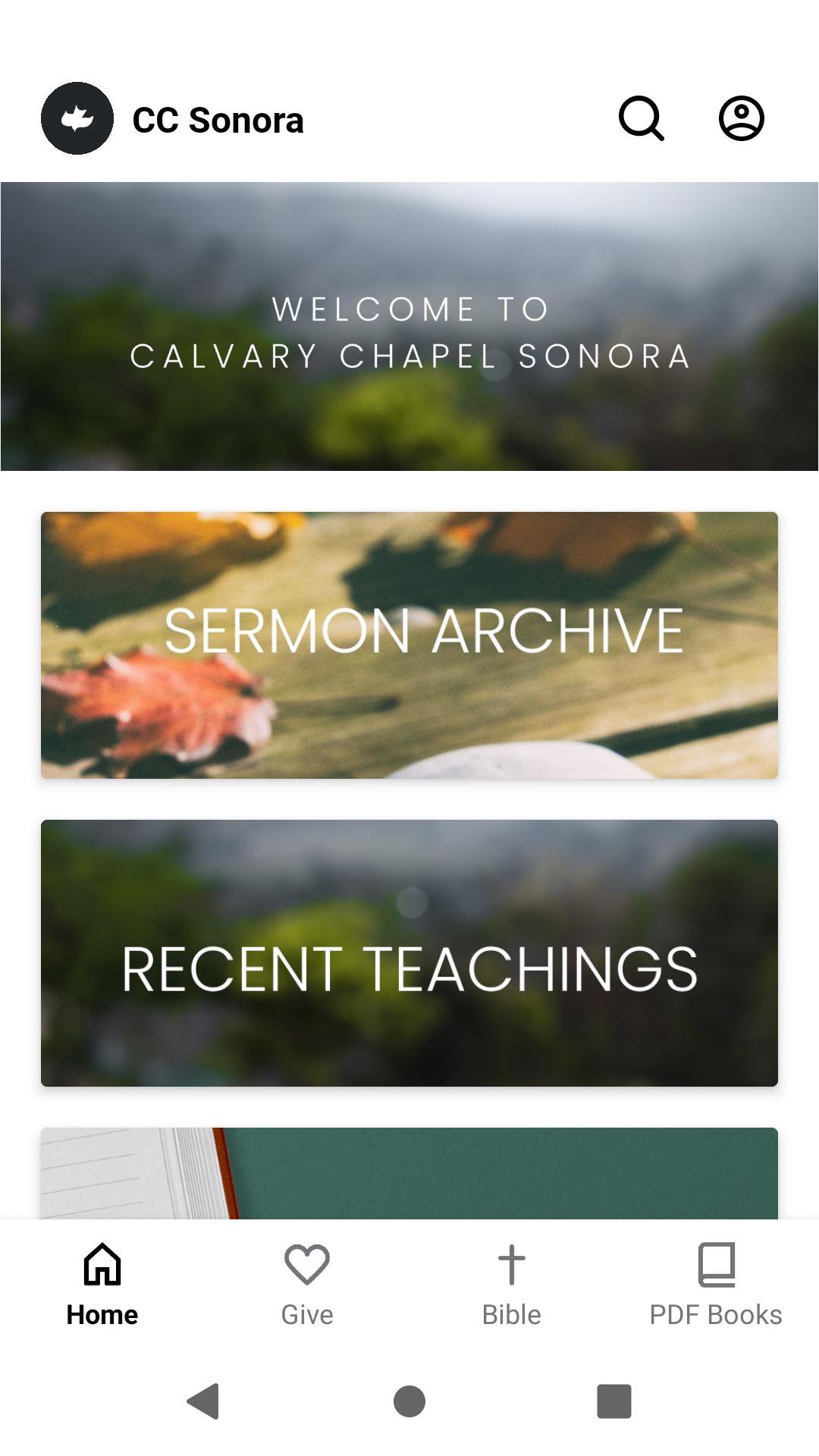Open the book card below Recent Teachings
Image resolution: width=819 pixels, height=1456 pixels.
coord(409,1172)
